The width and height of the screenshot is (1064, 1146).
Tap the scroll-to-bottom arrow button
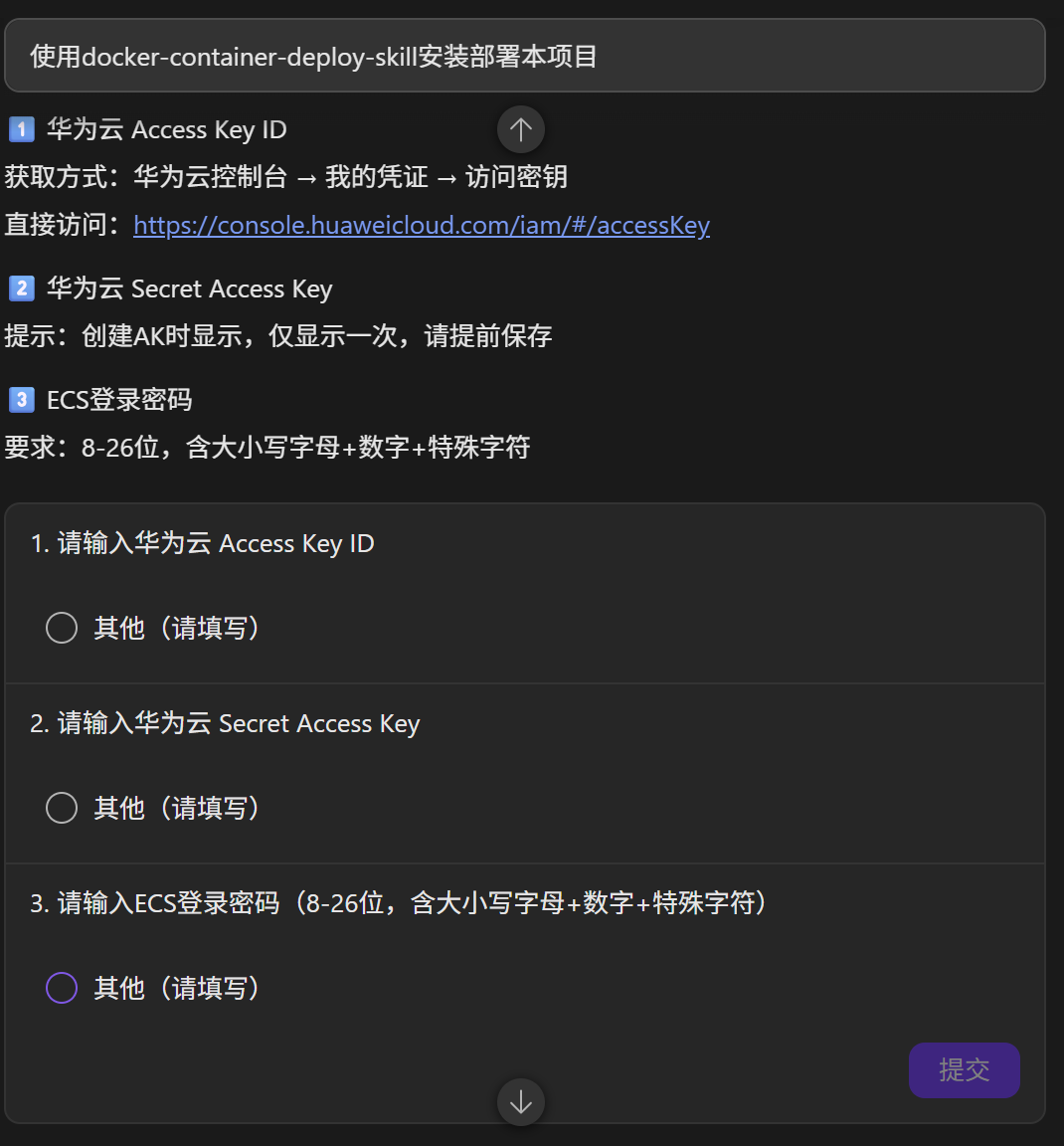pyautogui.click(x=520, y=1102)
